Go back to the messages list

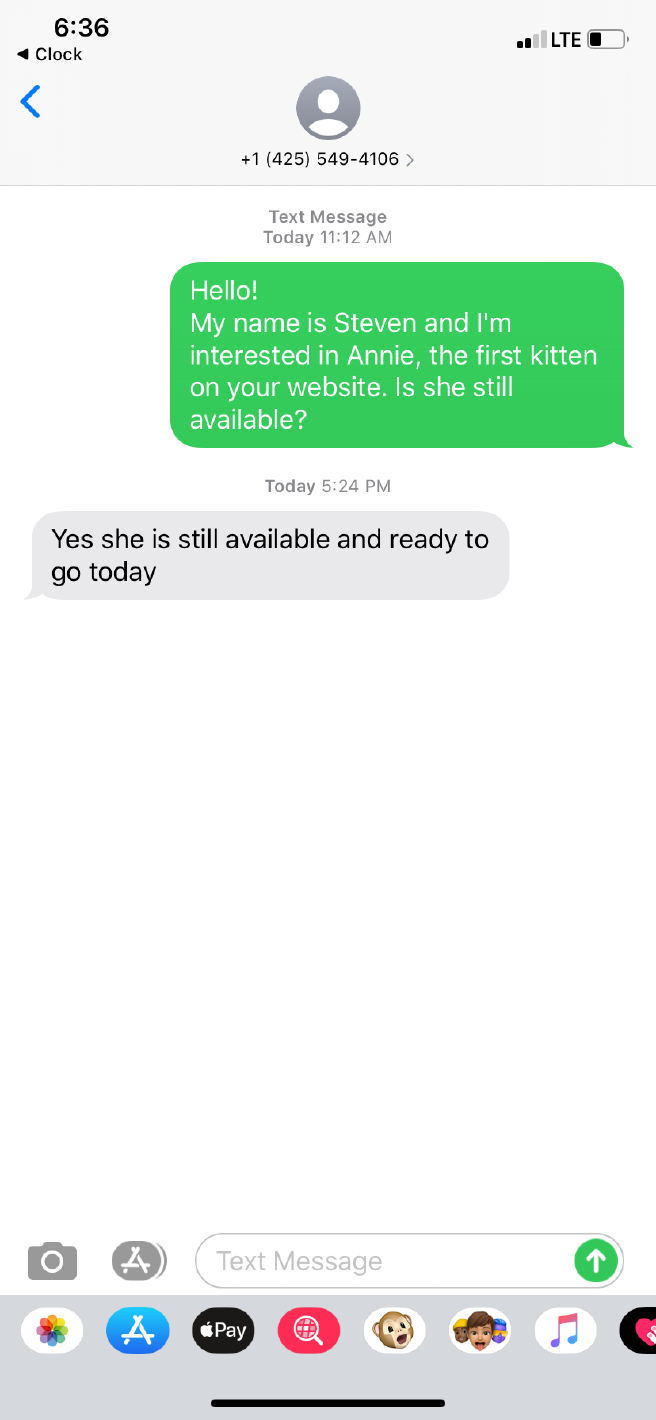31,101
